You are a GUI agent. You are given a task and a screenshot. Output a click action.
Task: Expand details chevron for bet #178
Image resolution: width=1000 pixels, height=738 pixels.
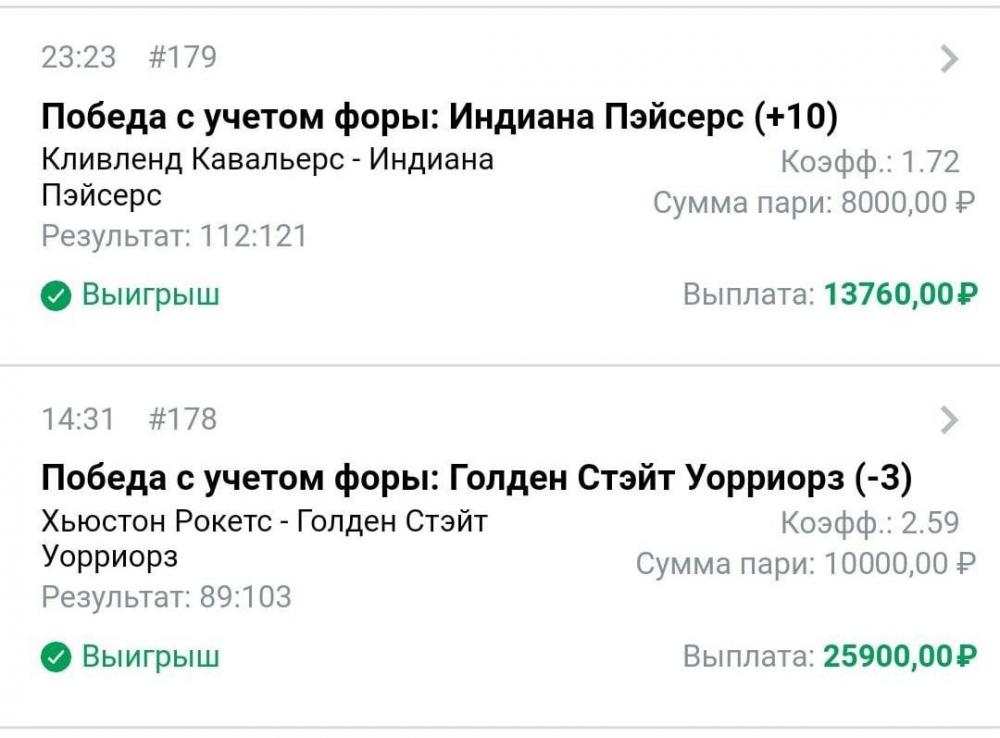[950, 420]
